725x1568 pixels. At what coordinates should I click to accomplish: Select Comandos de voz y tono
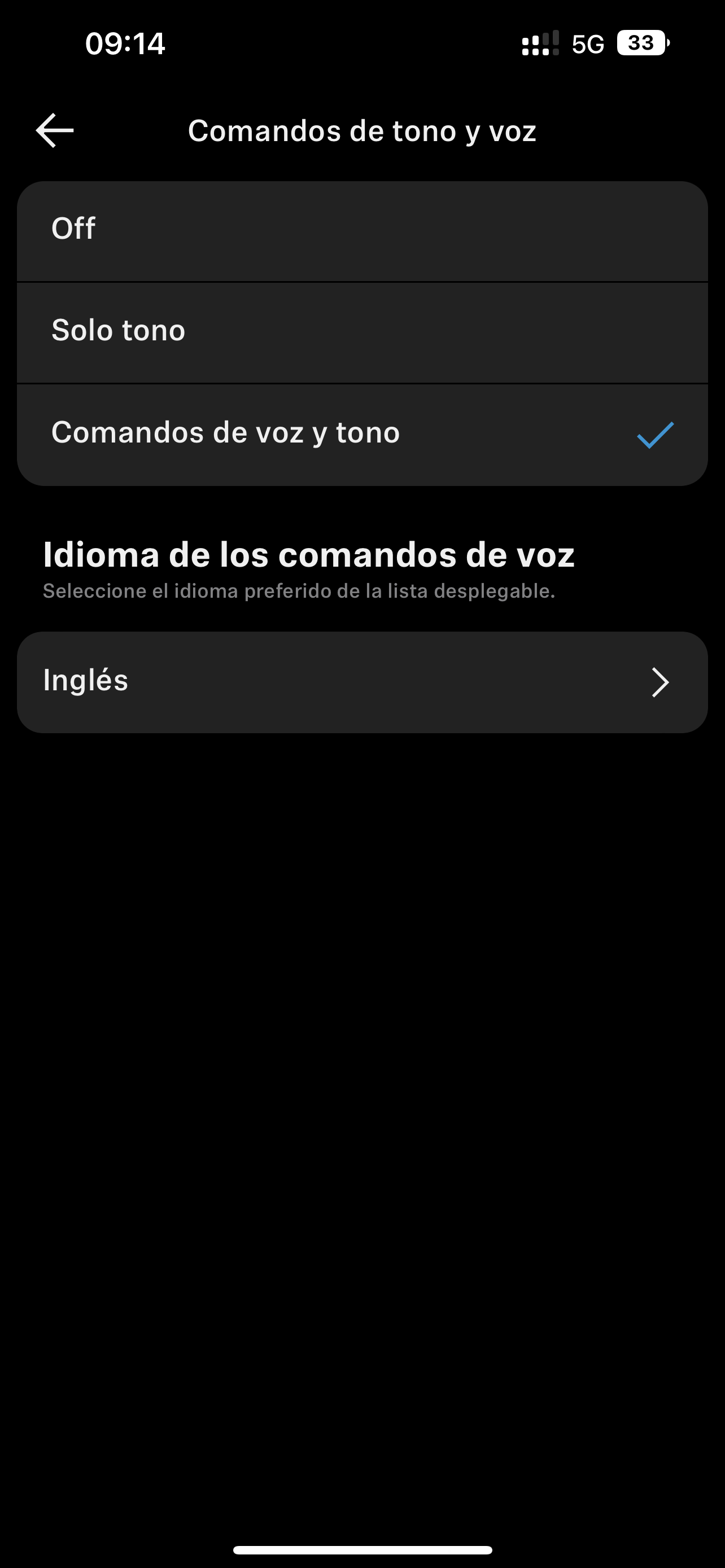(x=361, y=433)
